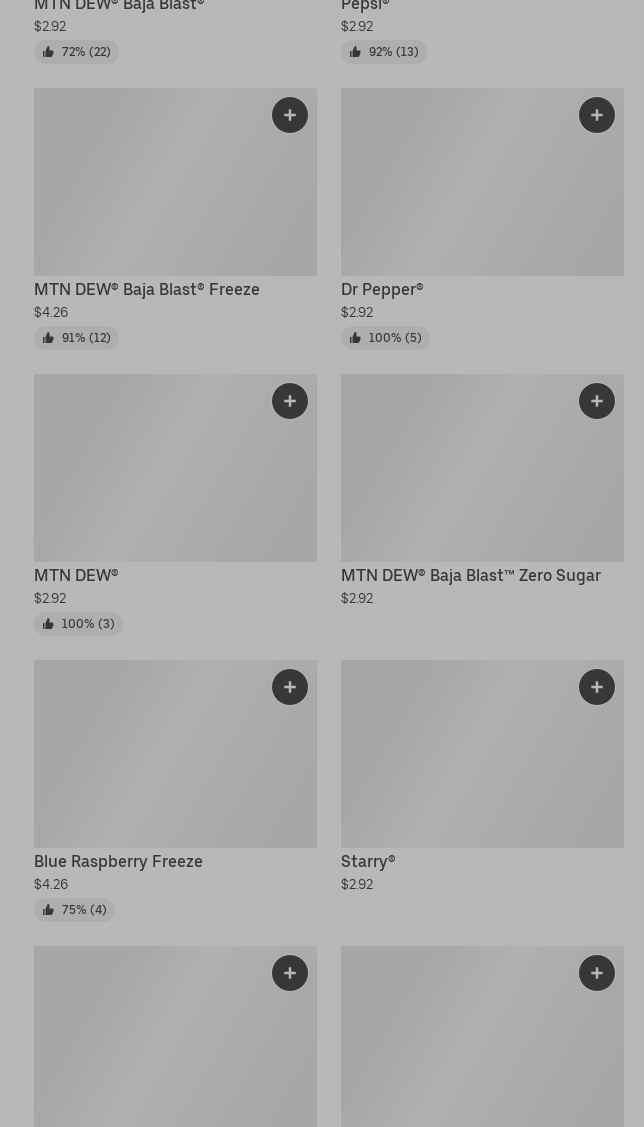The image size is (644, 1127).
Task: Add Dr Pepper to the order
Action: 597,115
